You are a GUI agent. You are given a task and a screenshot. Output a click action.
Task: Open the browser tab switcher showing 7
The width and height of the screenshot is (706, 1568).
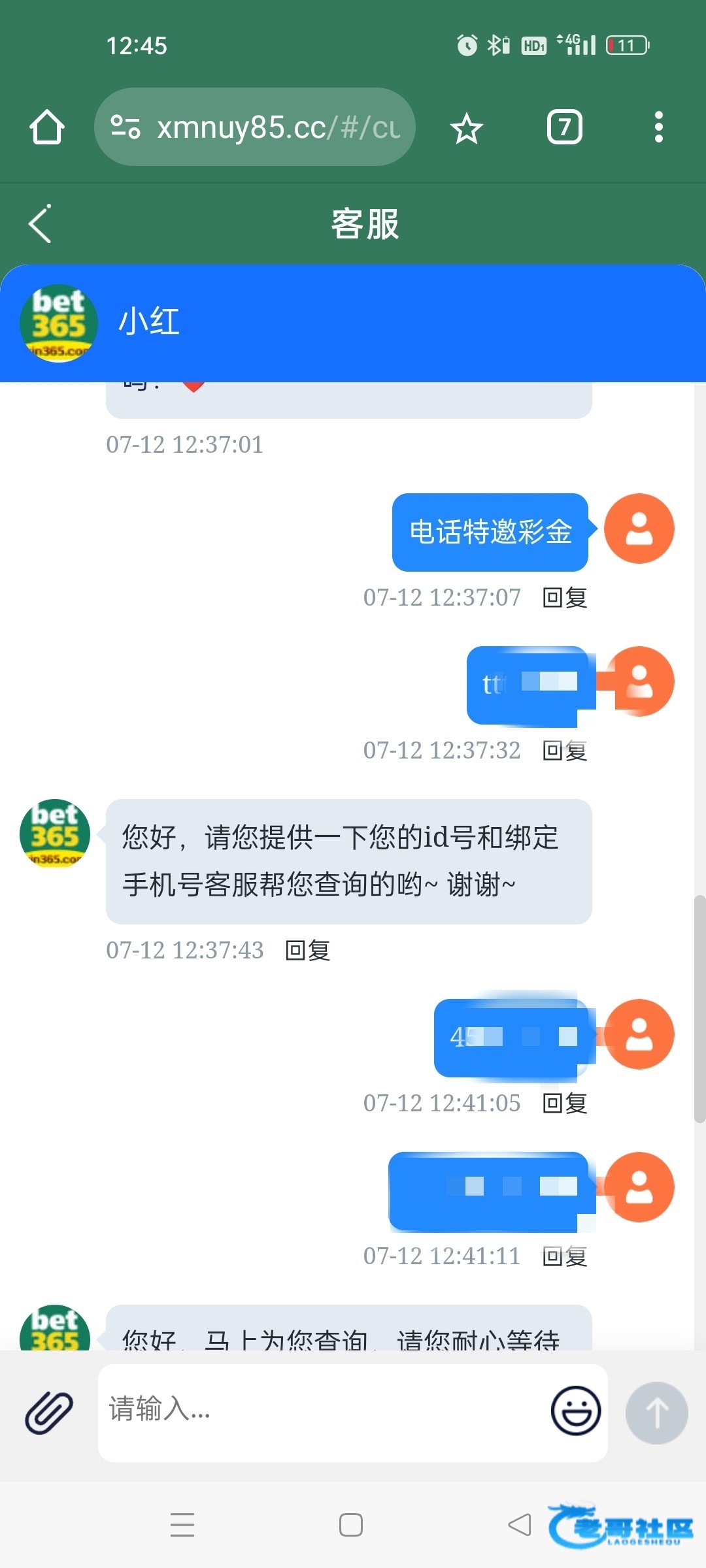(565, 127)
